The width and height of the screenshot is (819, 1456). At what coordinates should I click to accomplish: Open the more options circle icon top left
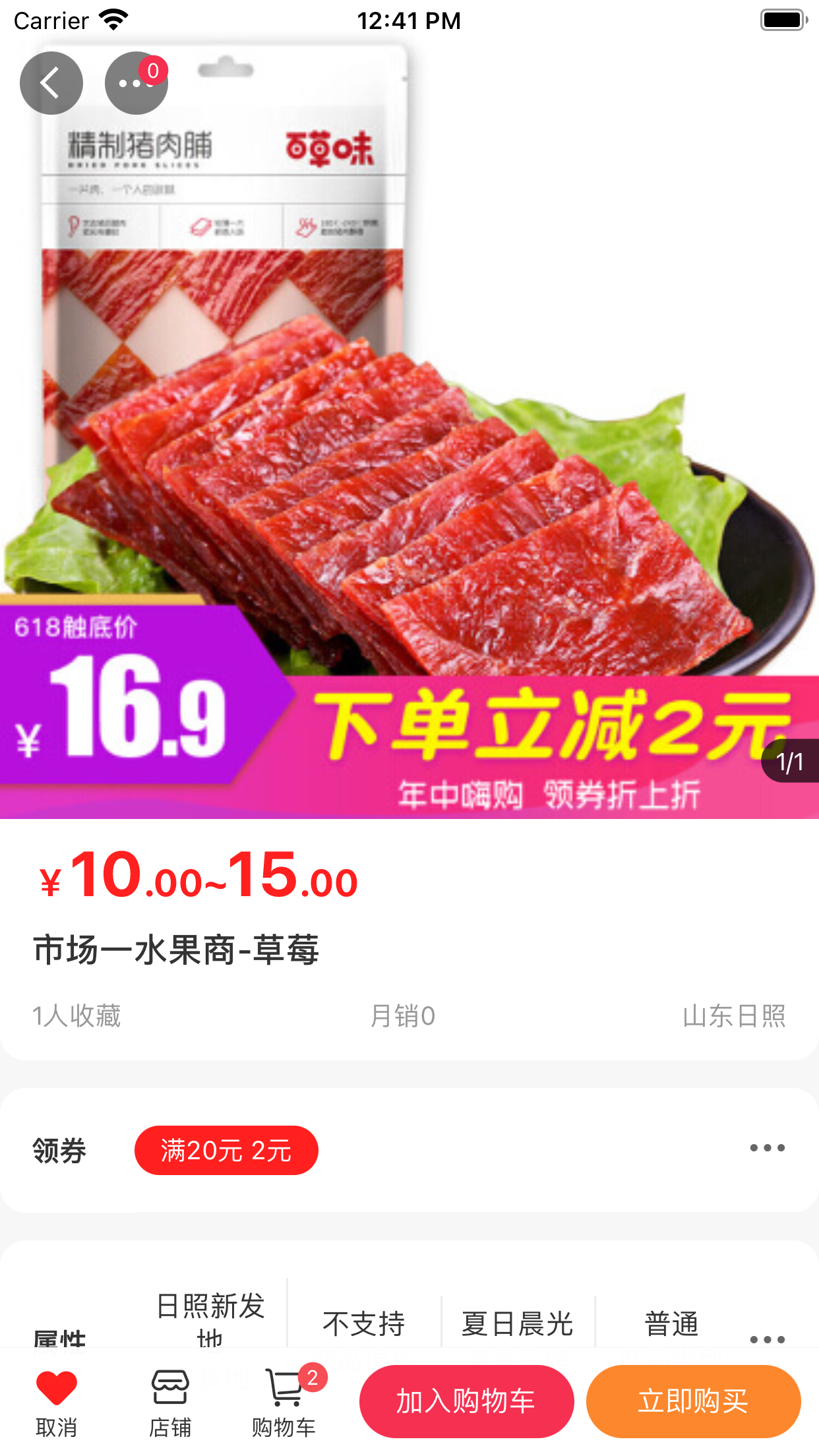coord(136,83)
